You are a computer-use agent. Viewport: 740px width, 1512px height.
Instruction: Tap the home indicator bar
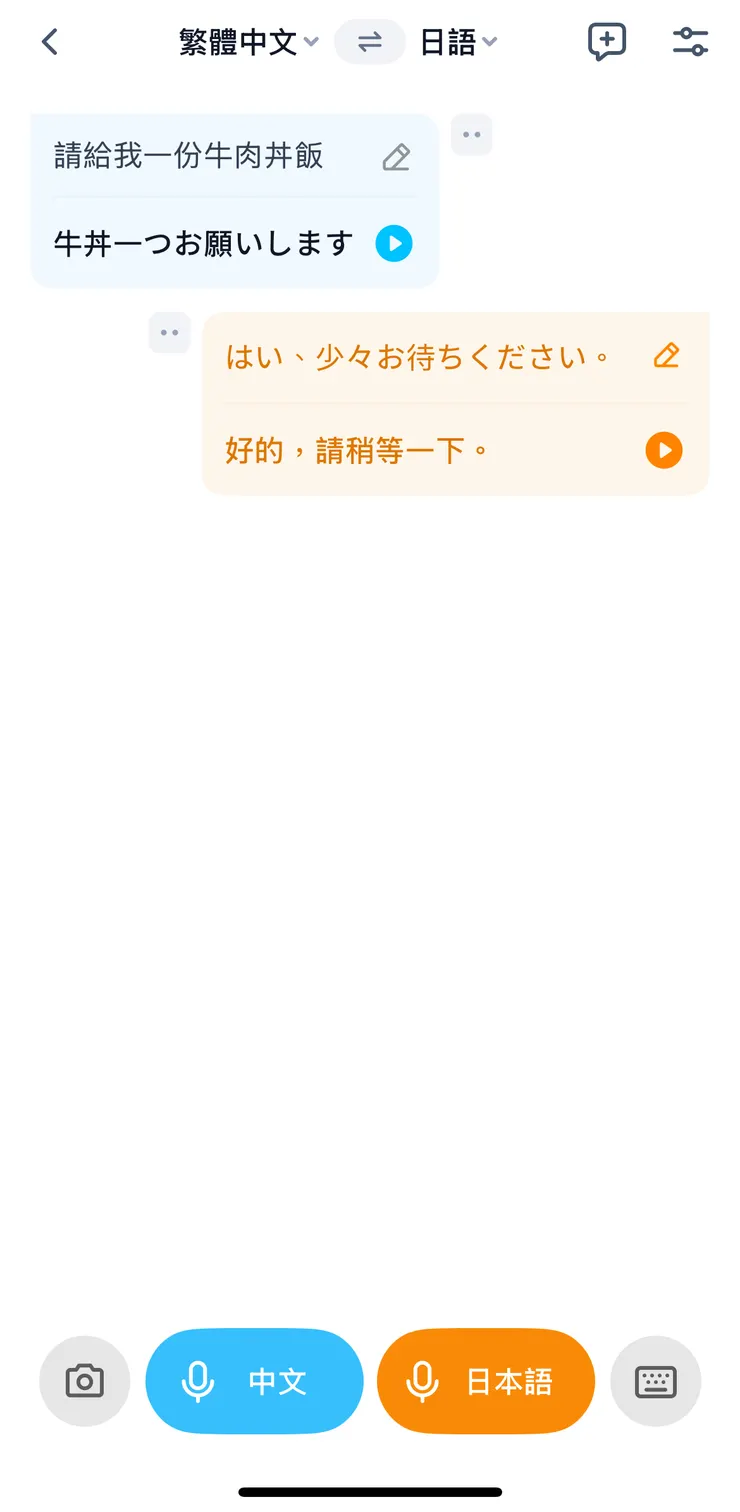tap(370, 1492)
